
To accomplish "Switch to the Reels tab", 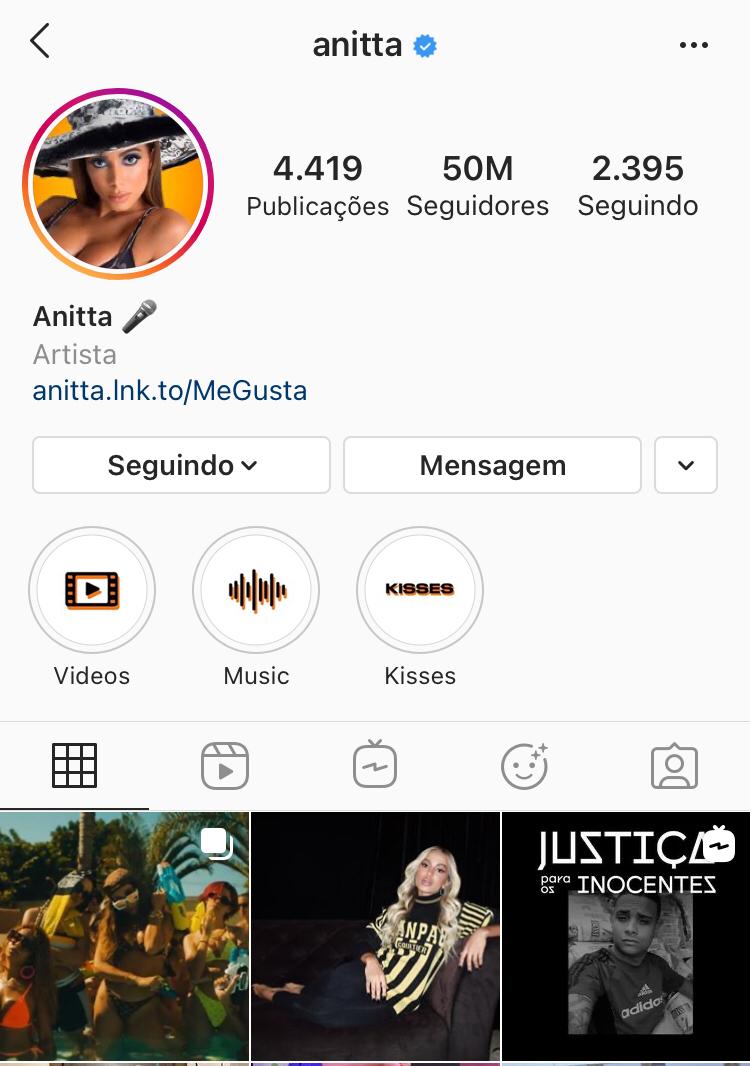I will tap(224, 767).
